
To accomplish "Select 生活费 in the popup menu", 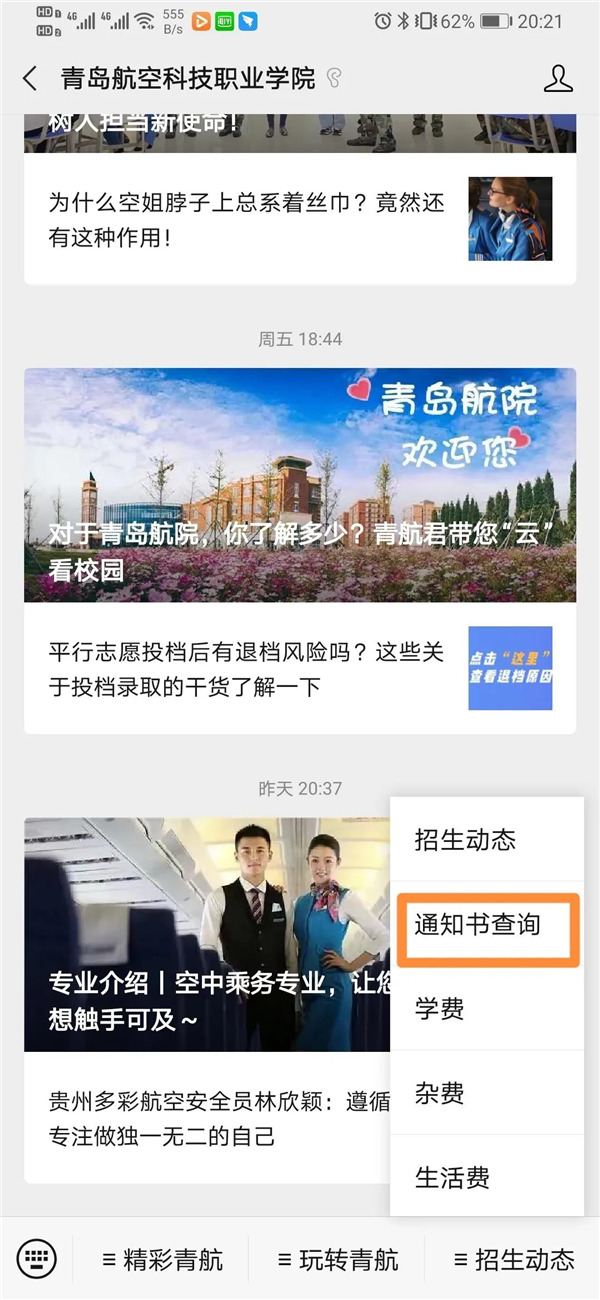I will pyautogui.click(x=486, y=1176).
